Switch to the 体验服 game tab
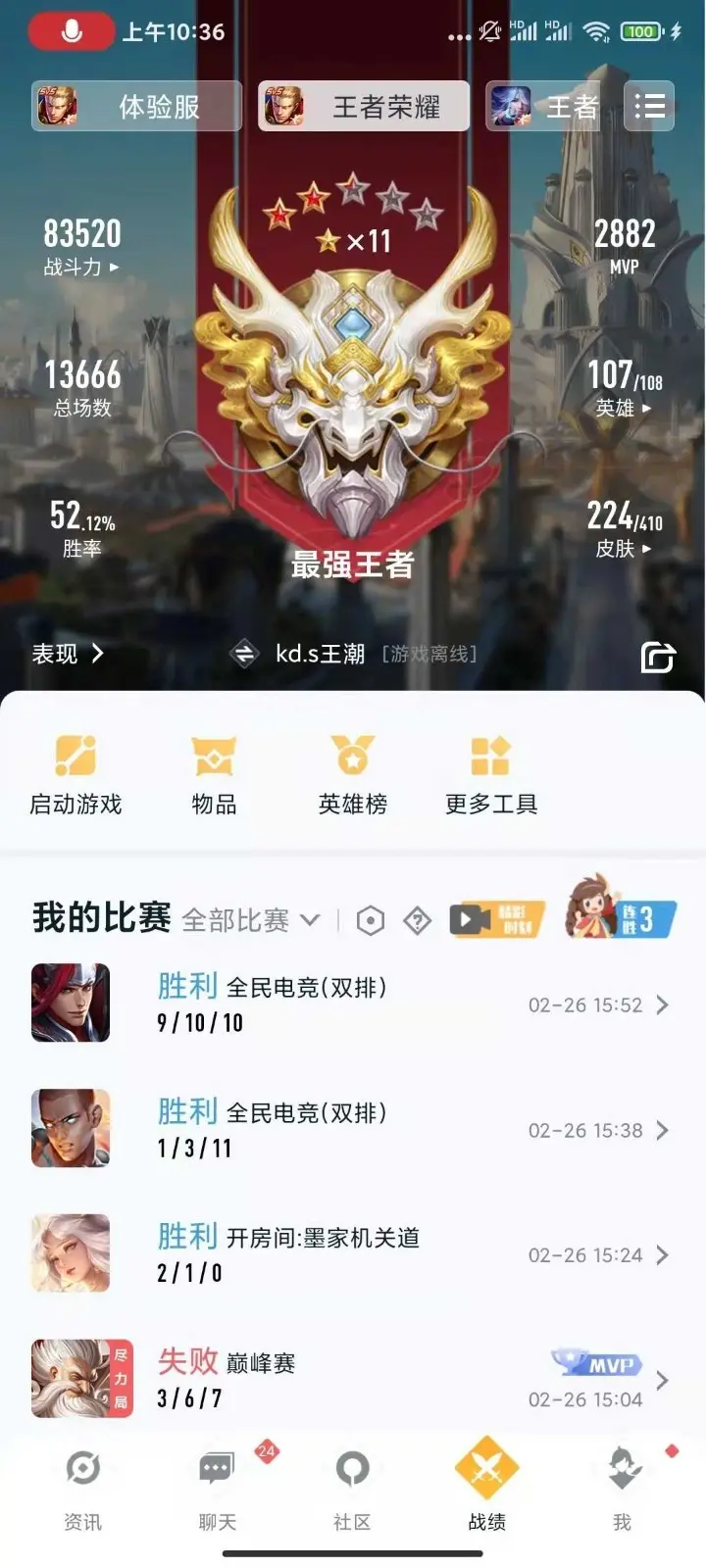Viewport: 706px width, 1568px height. pyautogui.click(x=137, y=106)
